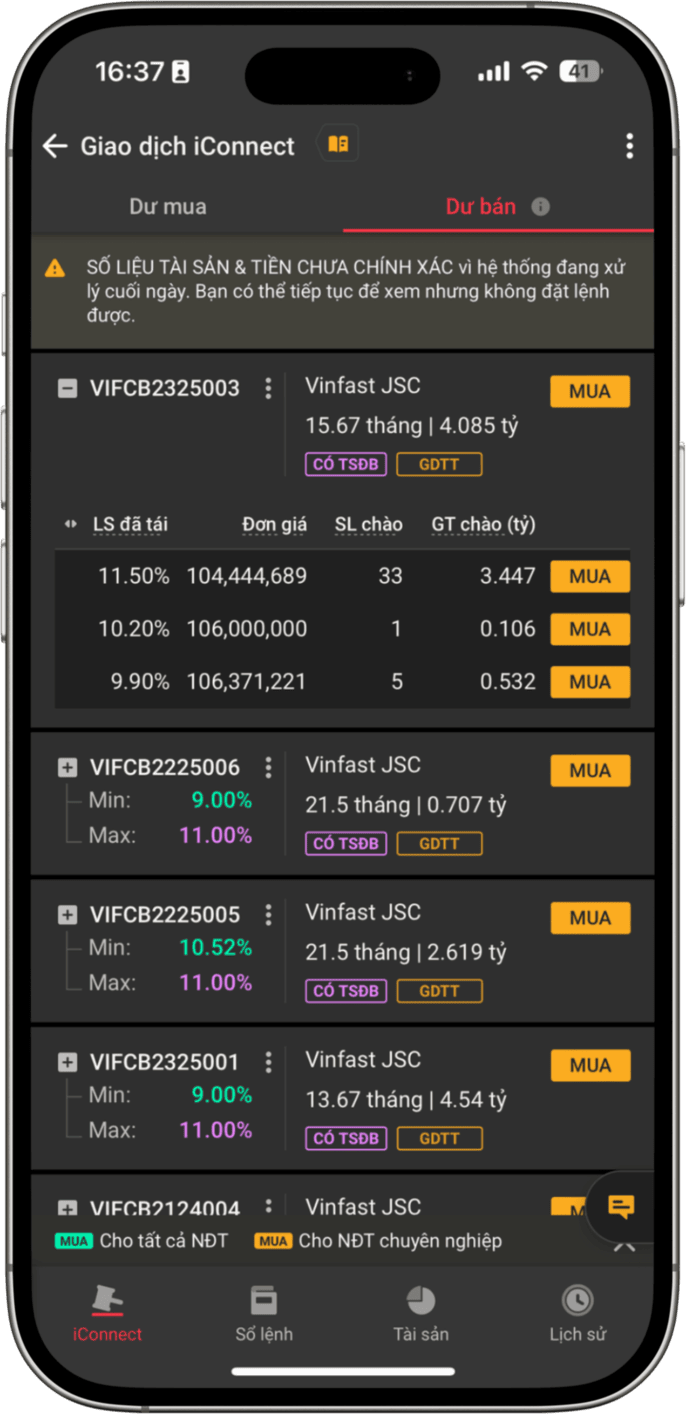This screenshot has width=686, height=1414.
Task: Switch to the Dư mua tab
Action: pos(168,207)
